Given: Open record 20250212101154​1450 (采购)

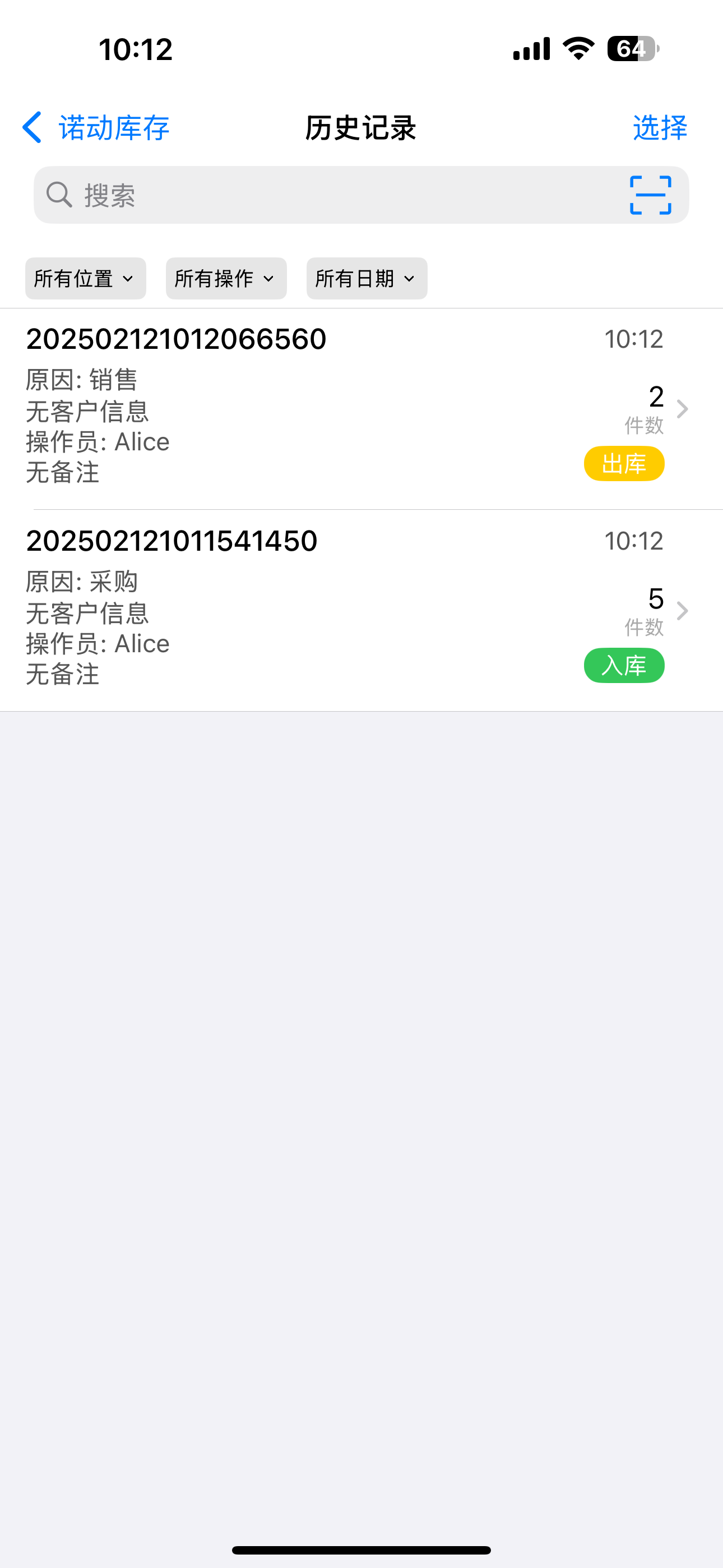Looking at the screenshot, I should [361, 610].
